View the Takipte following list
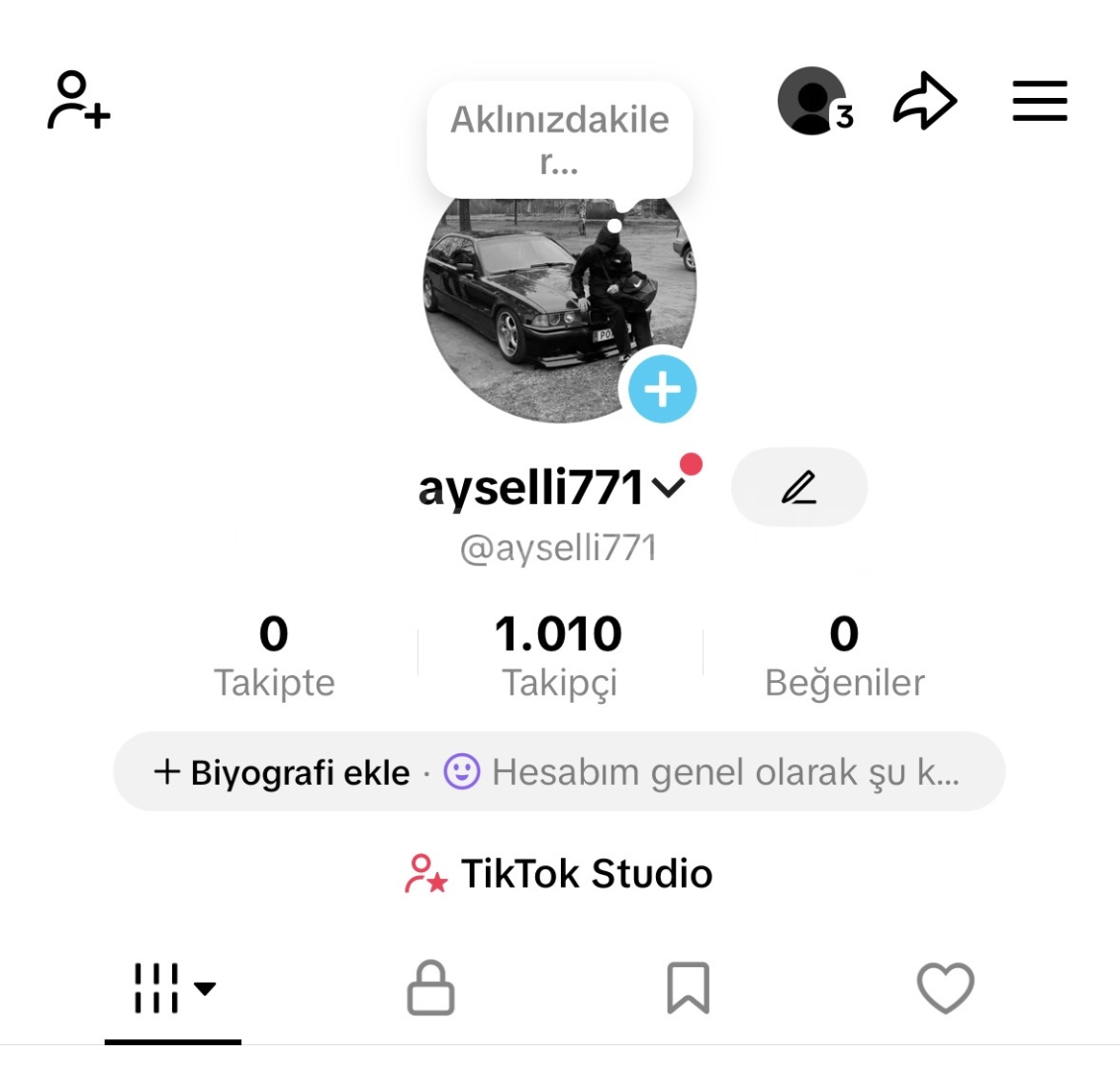Screen dimensions: 1120x1069 [274, 655]
